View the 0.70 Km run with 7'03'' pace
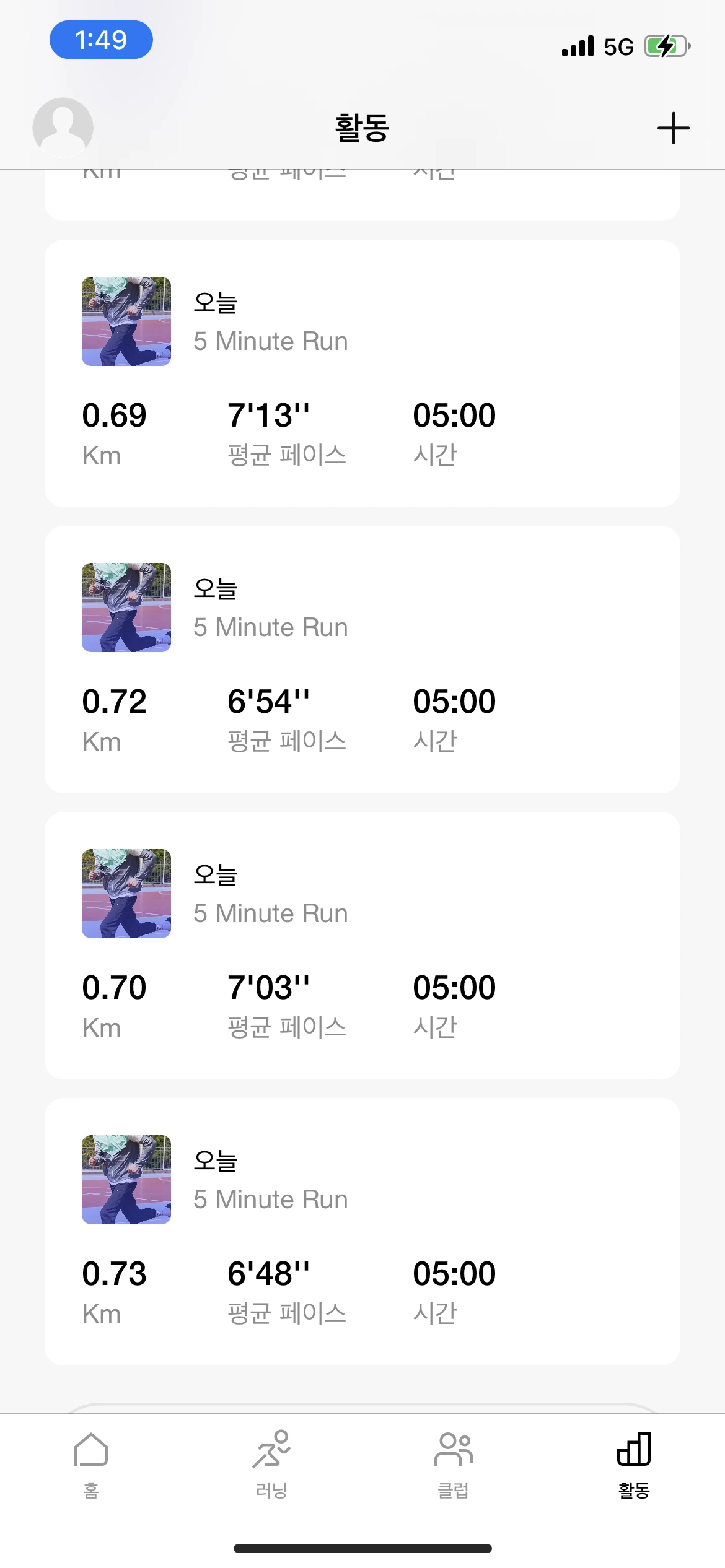 pos(362,946)
